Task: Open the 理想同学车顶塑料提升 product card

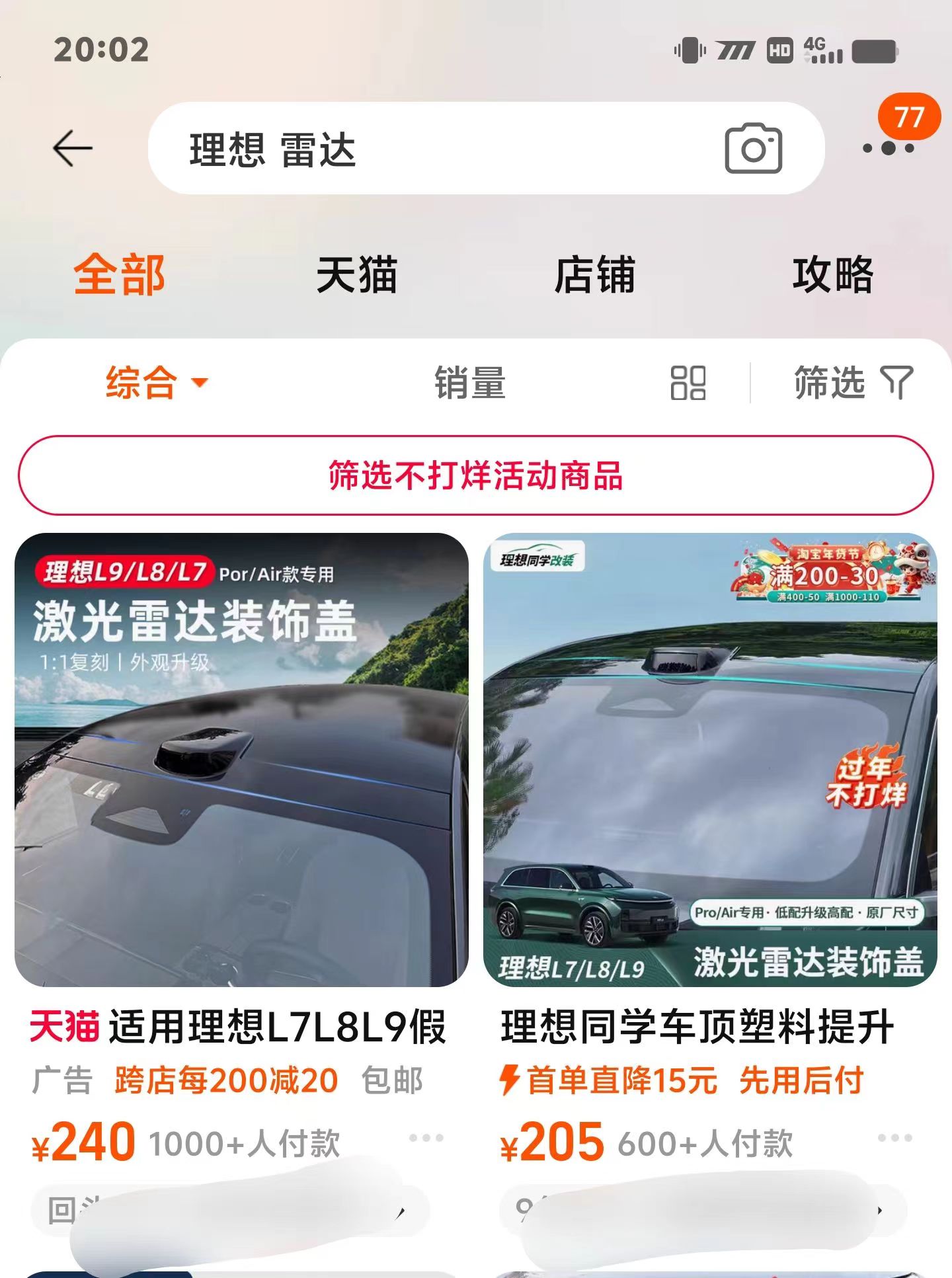Action: tap(710, 760)
